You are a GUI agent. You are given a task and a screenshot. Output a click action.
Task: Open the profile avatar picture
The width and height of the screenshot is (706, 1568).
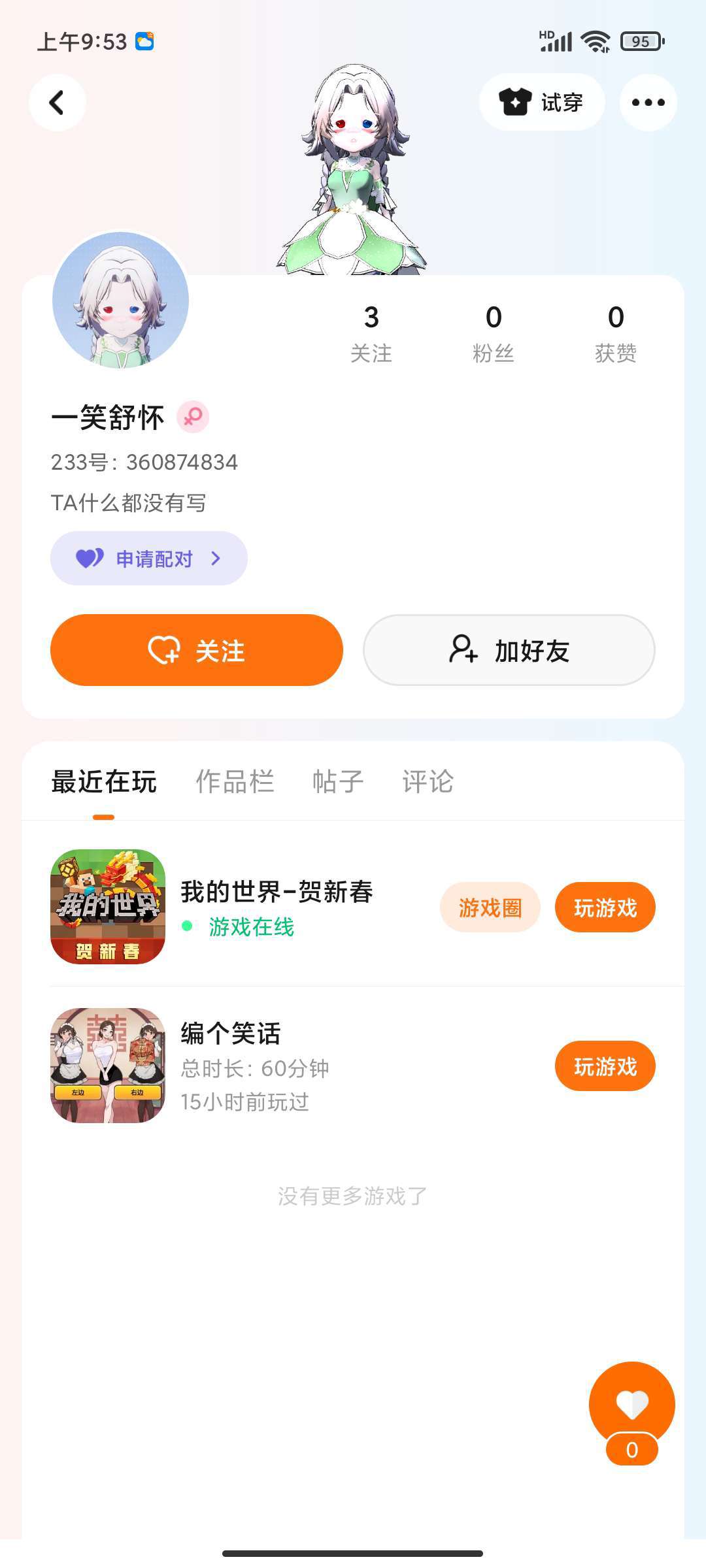(121, 301)
